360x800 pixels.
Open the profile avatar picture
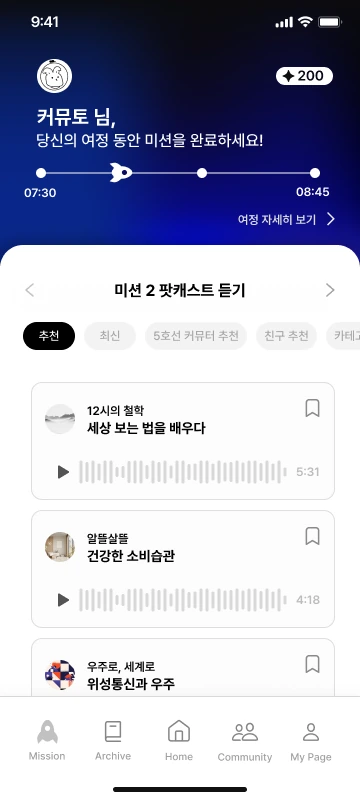point(55,76)
